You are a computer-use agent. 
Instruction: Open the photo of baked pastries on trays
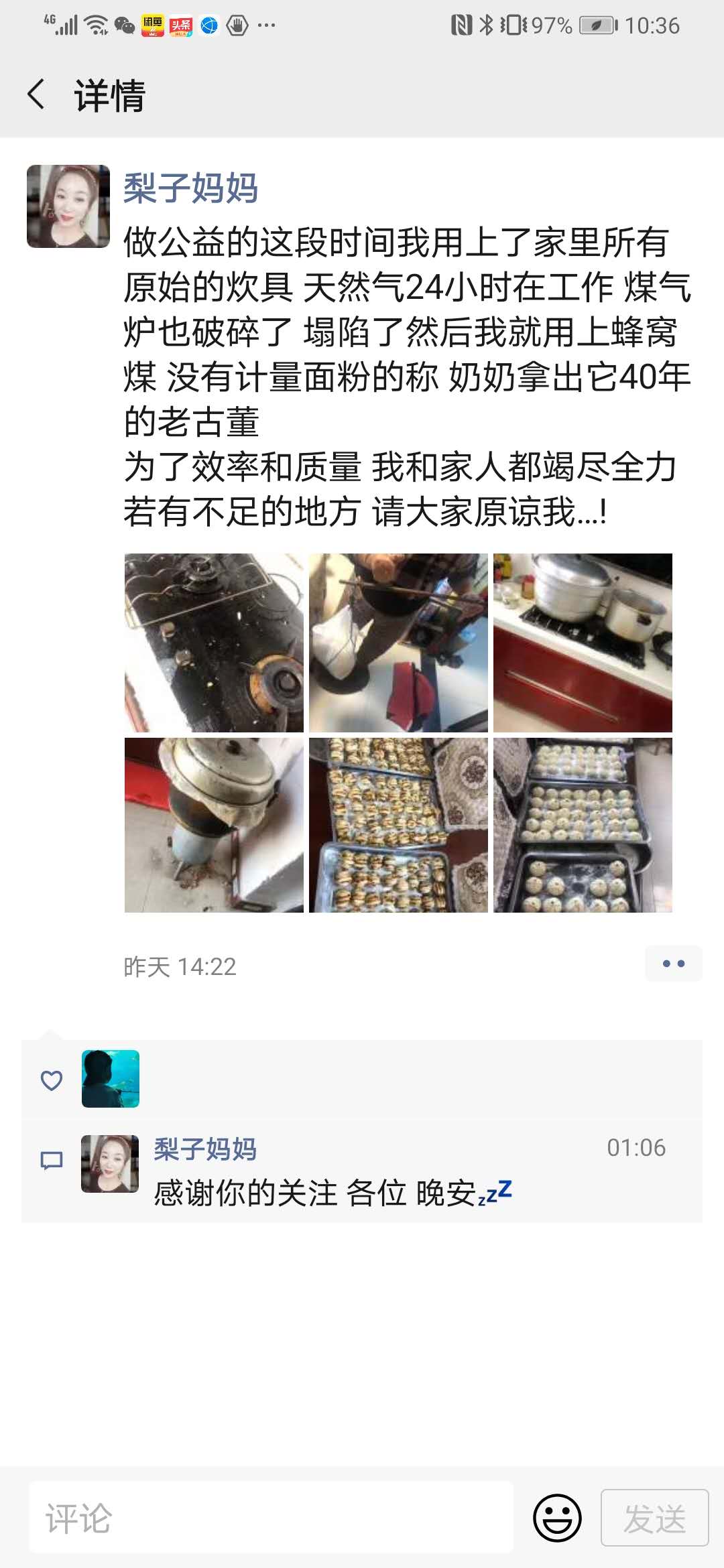tap(398, 825)
